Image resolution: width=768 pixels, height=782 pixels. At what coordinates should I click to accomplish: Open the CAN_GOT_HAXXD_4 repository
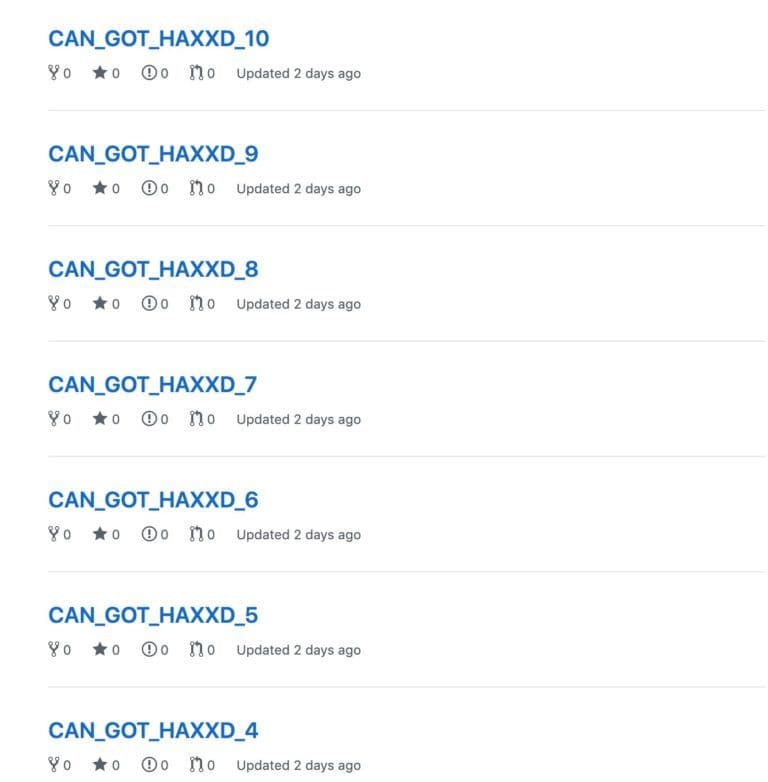point(153,730)
